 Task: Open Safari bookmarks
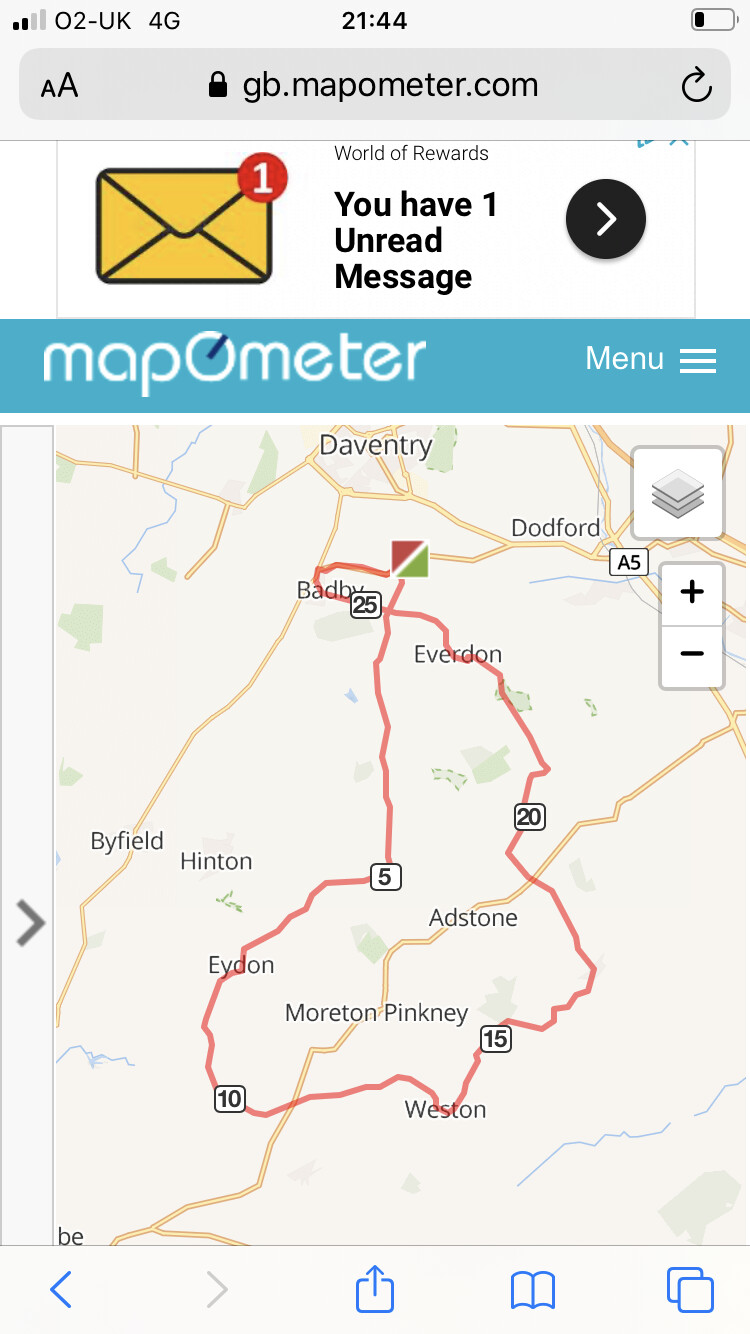[532, 1290]
